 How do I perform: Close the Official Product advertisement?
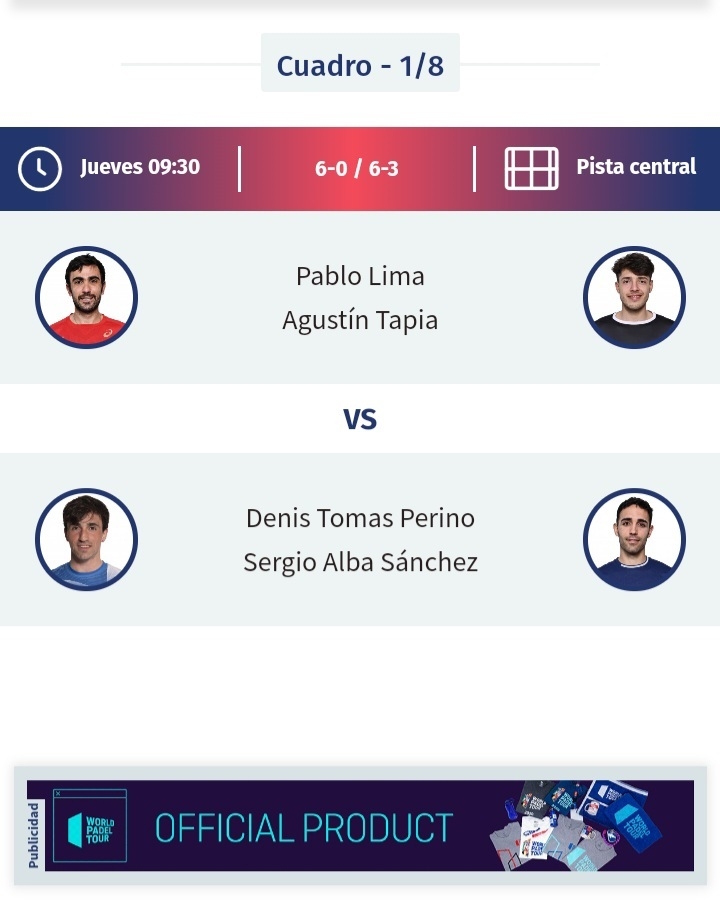click(58, 793)
